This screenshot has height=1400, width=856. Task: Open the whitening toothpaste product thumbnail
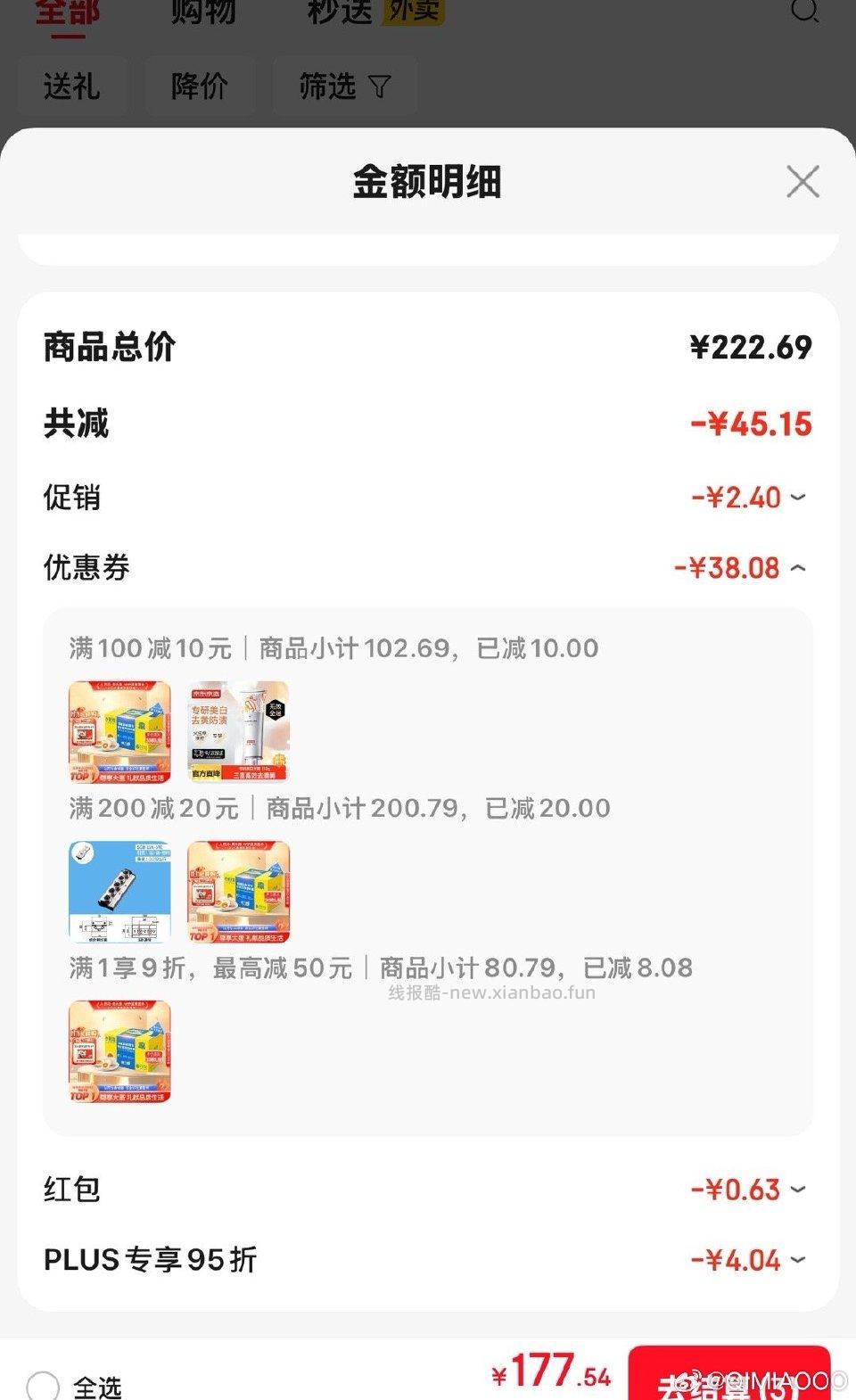point(238,731)
